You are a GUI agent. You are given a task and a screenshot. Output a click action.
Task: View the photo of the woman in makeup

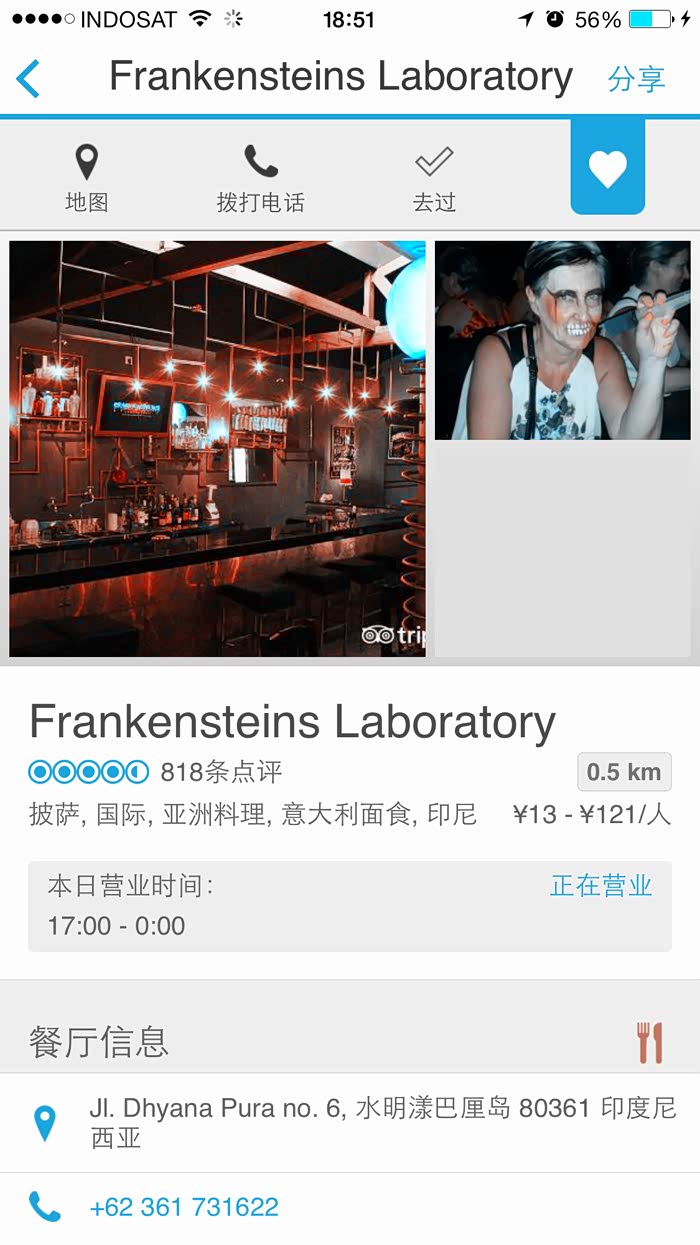tap(562, 340)
